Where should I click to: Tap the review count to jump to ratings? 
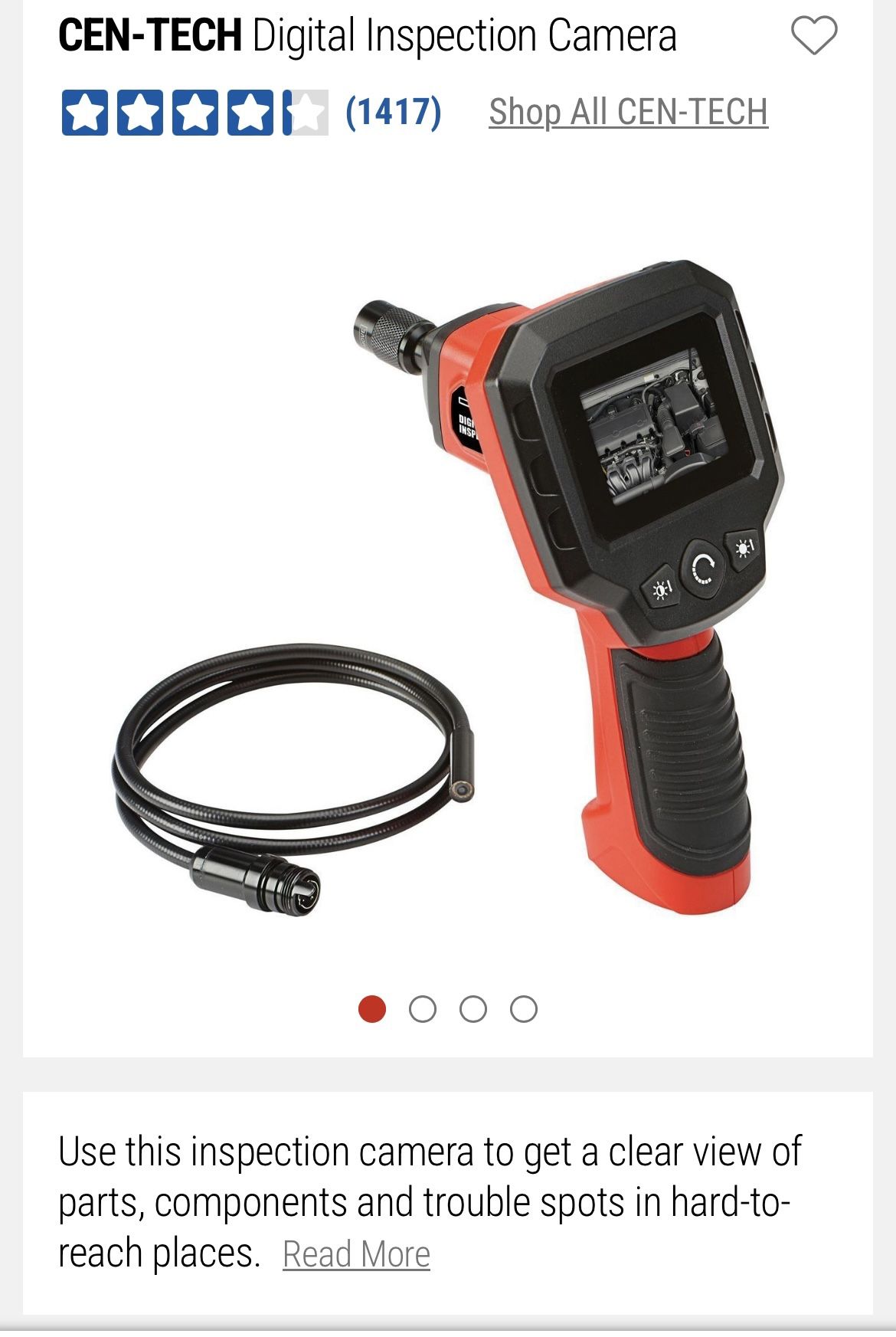tap(393, 113)
